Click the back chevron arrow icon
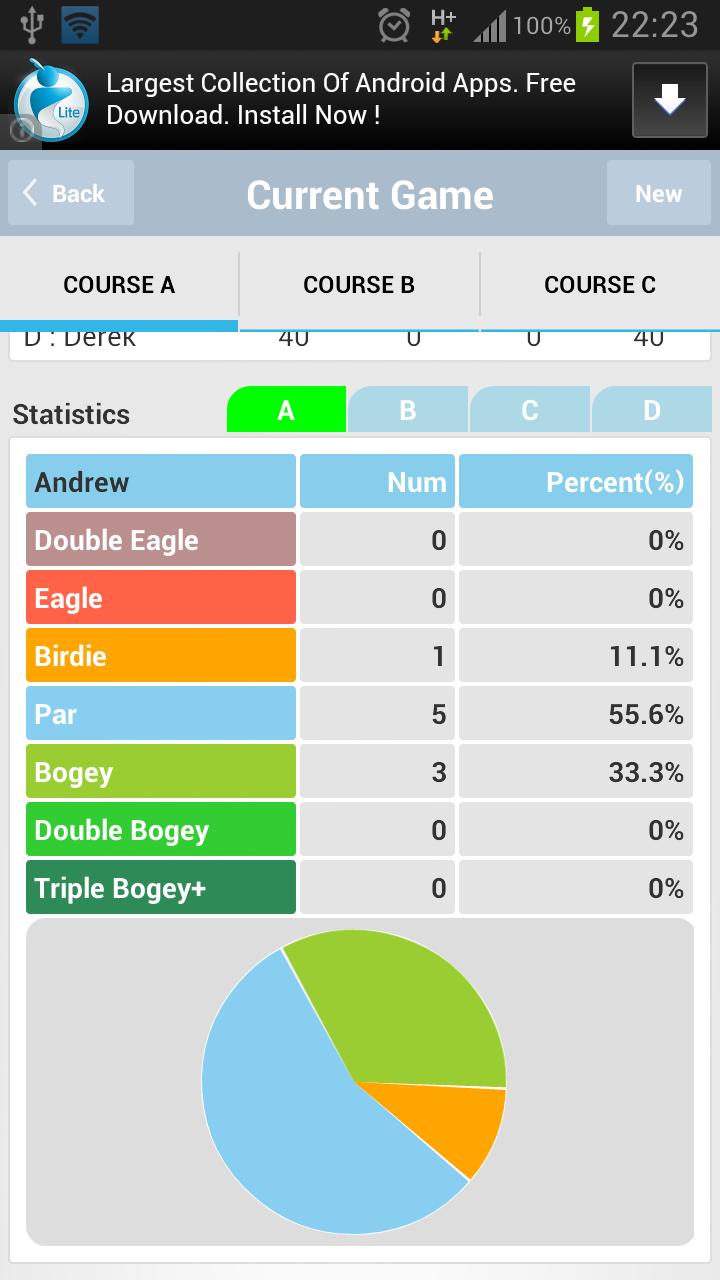The image size is (720, 1280). (31, 192)
